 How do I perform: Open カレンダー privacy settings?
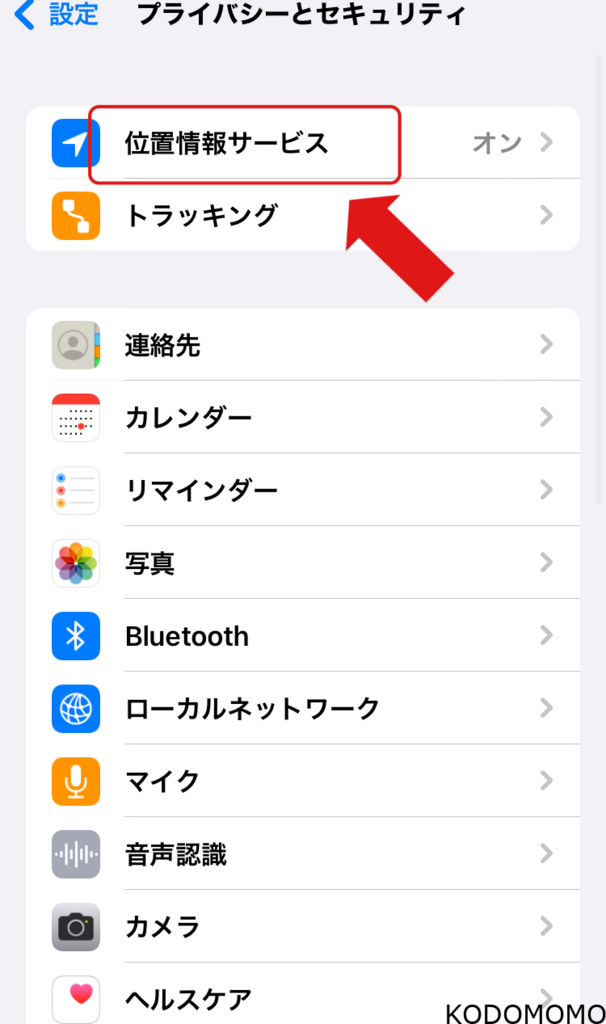click(300, 417)
